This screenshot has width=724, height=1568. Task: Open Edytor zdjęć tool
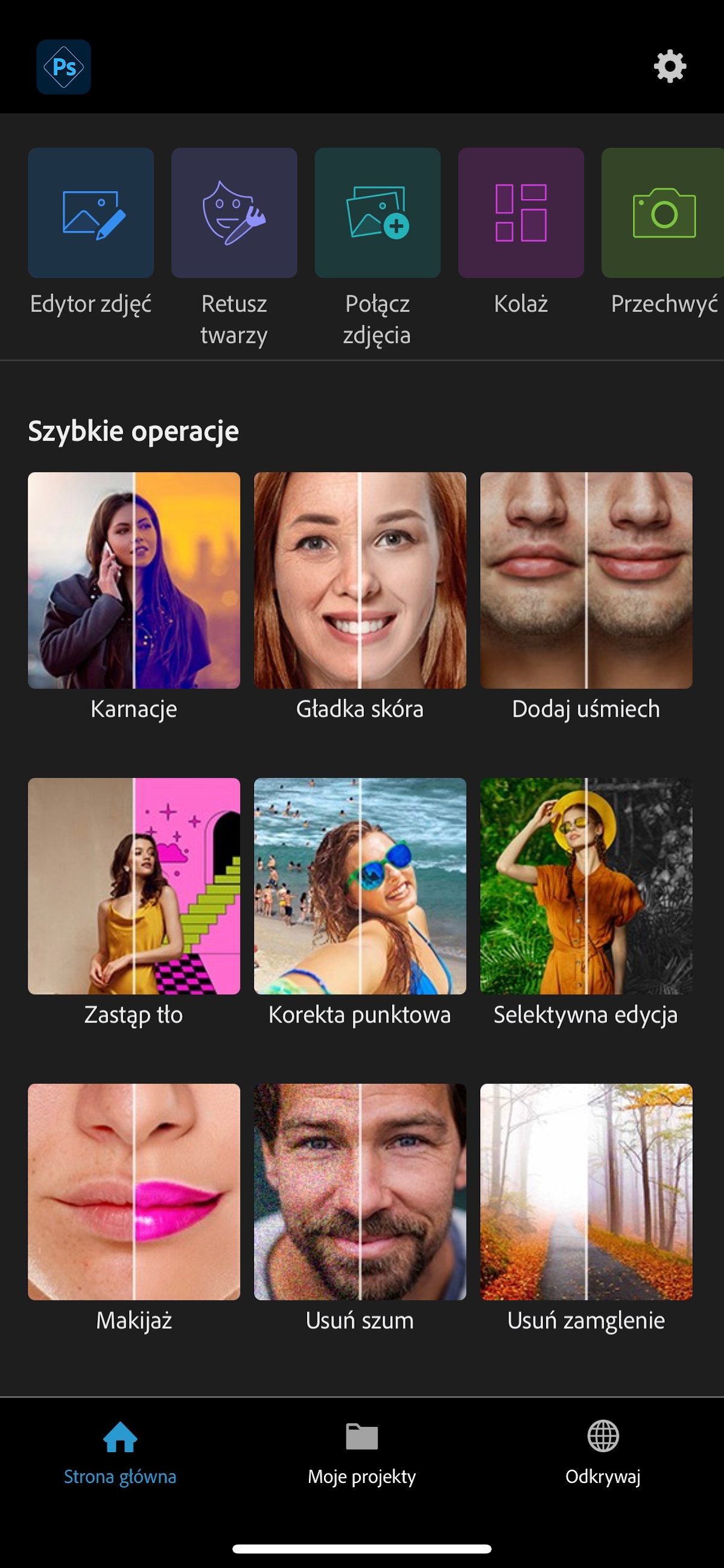click(91, 213)
